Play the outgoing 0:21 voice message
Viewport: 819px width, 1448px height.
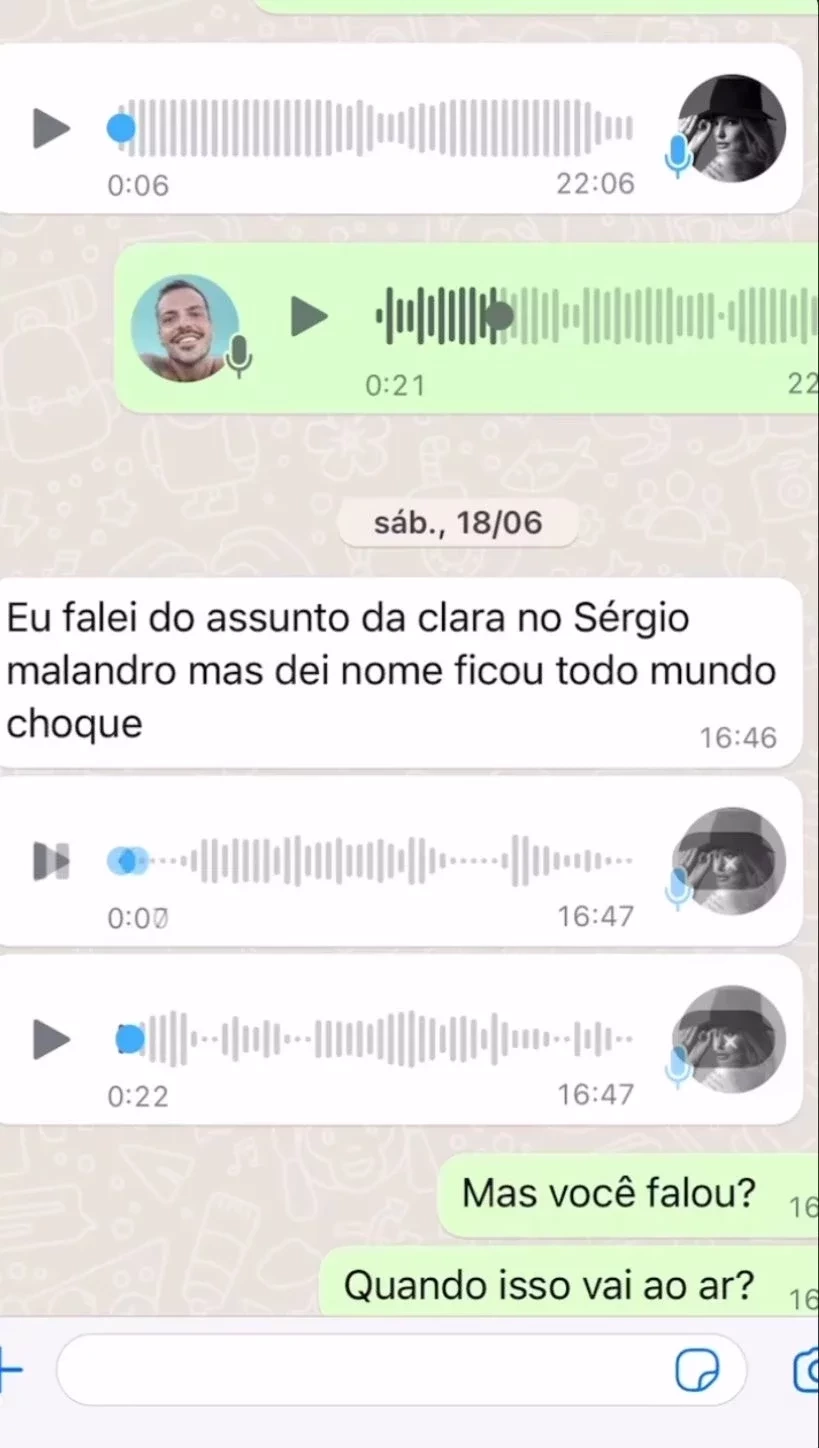(x=309, y=317)
